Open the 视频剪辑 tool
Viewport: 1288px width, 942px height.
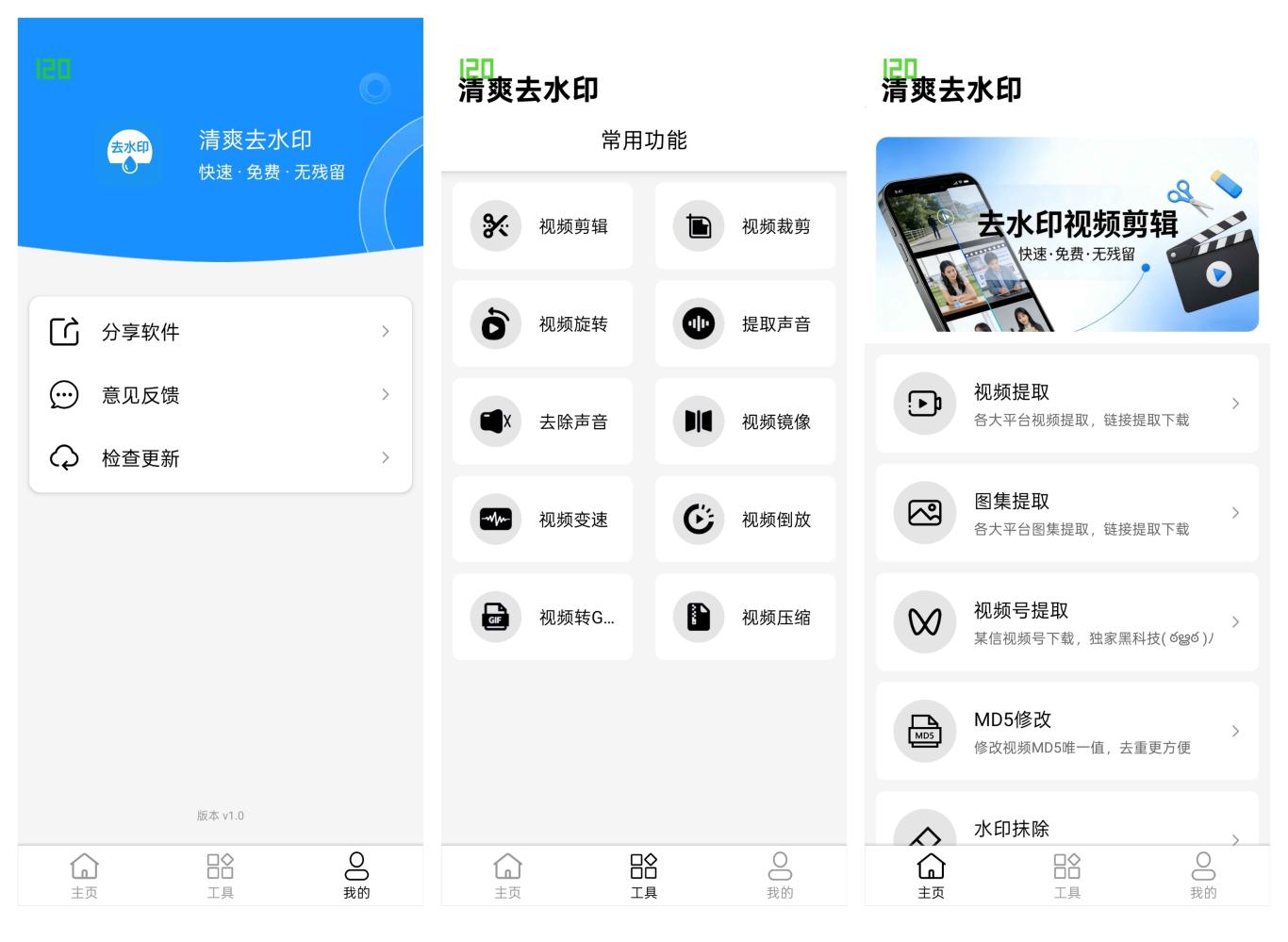tap(542, 226)
